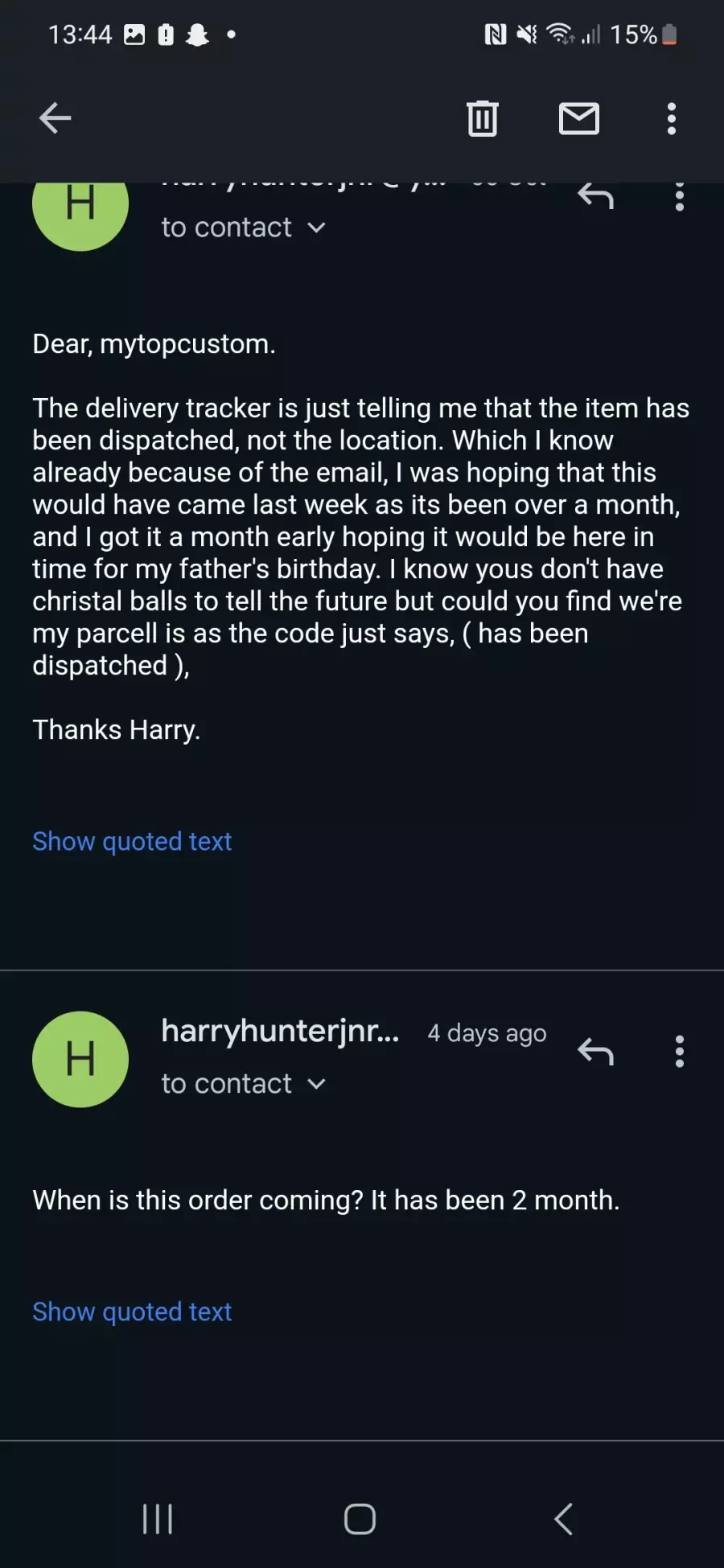Mark the conversation as unread

coord(579,118)
